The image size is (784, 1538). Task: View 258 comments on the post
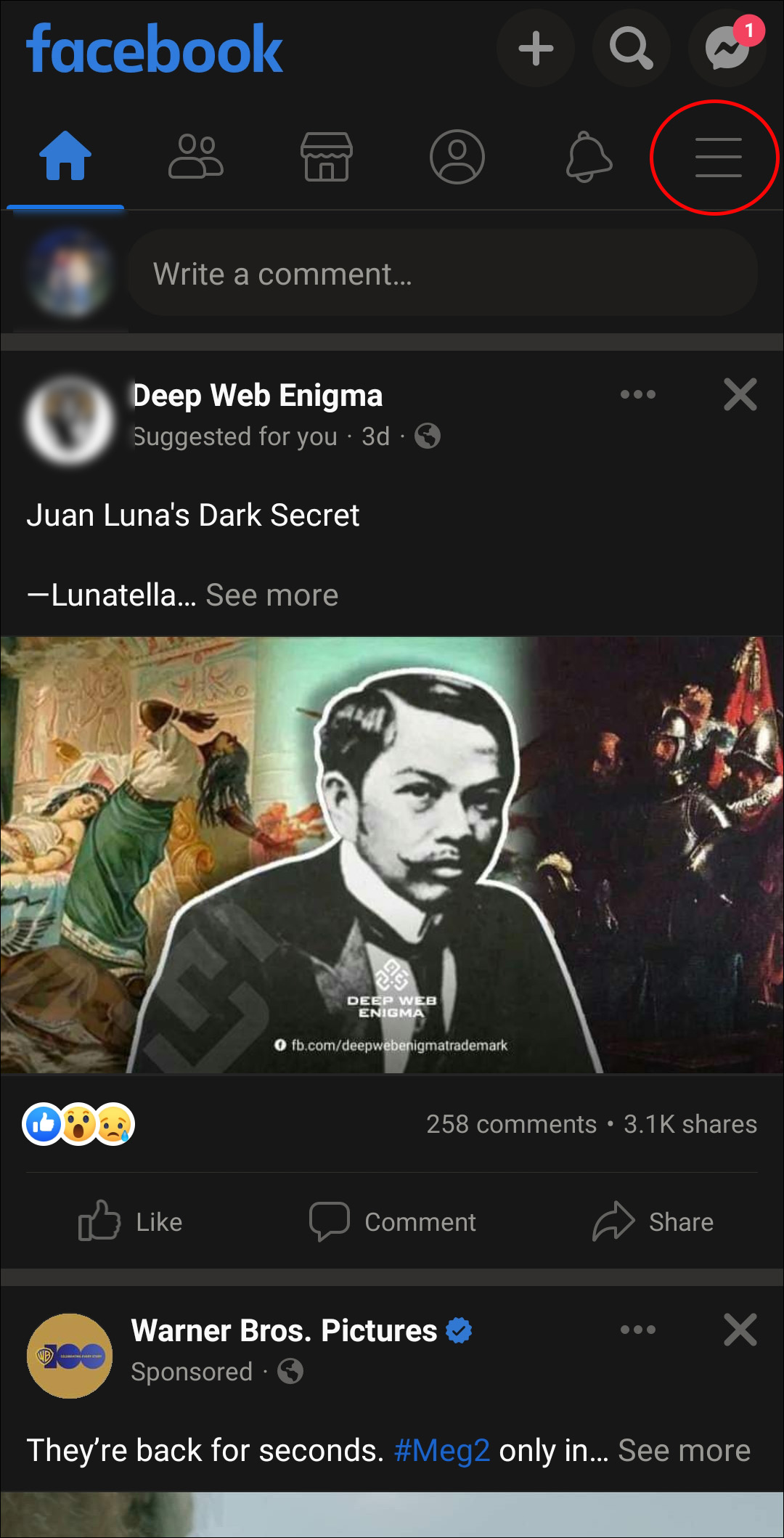coord(511,1124)
